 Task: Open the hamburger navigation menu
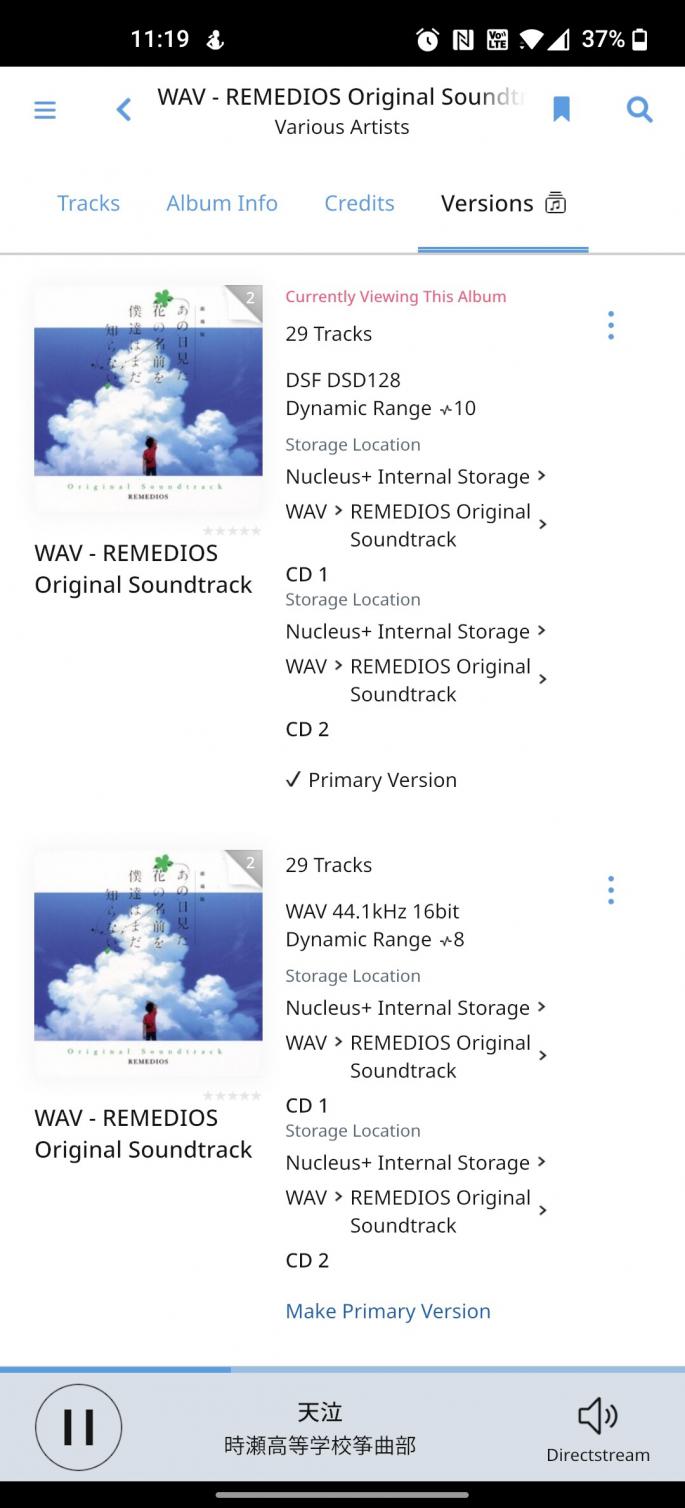tap(45, 110)
